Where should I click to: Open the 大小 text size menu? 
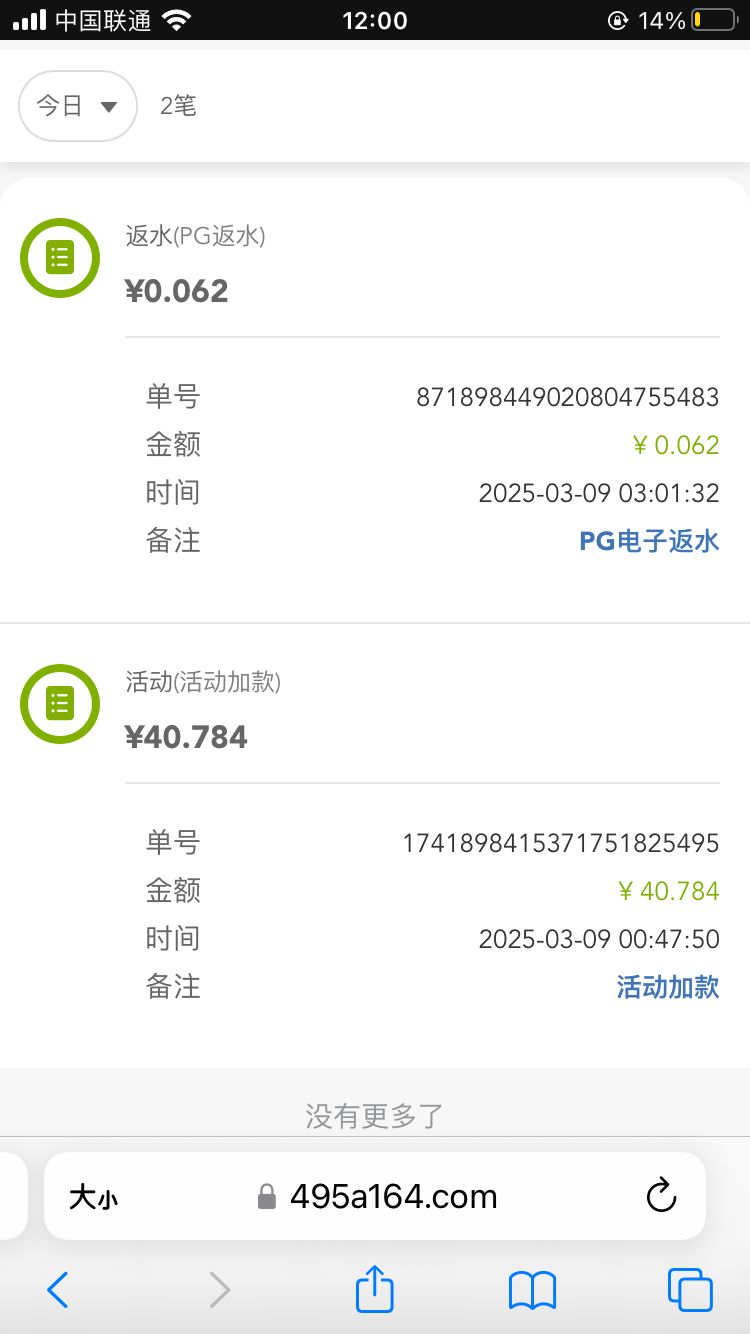[x=93, y=1197]
